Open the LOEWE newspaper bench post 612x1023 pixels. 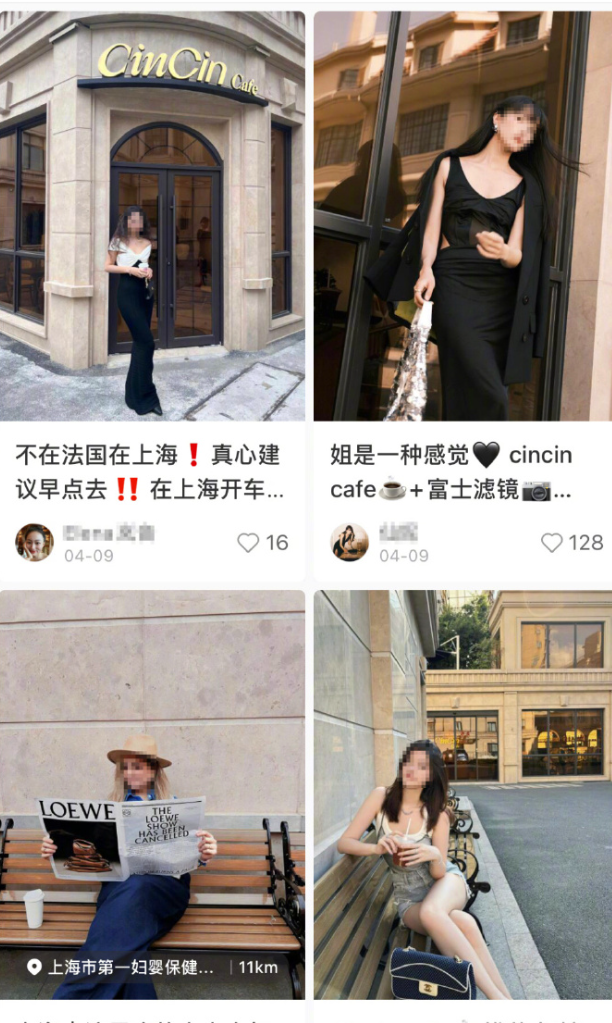point(152,780)
